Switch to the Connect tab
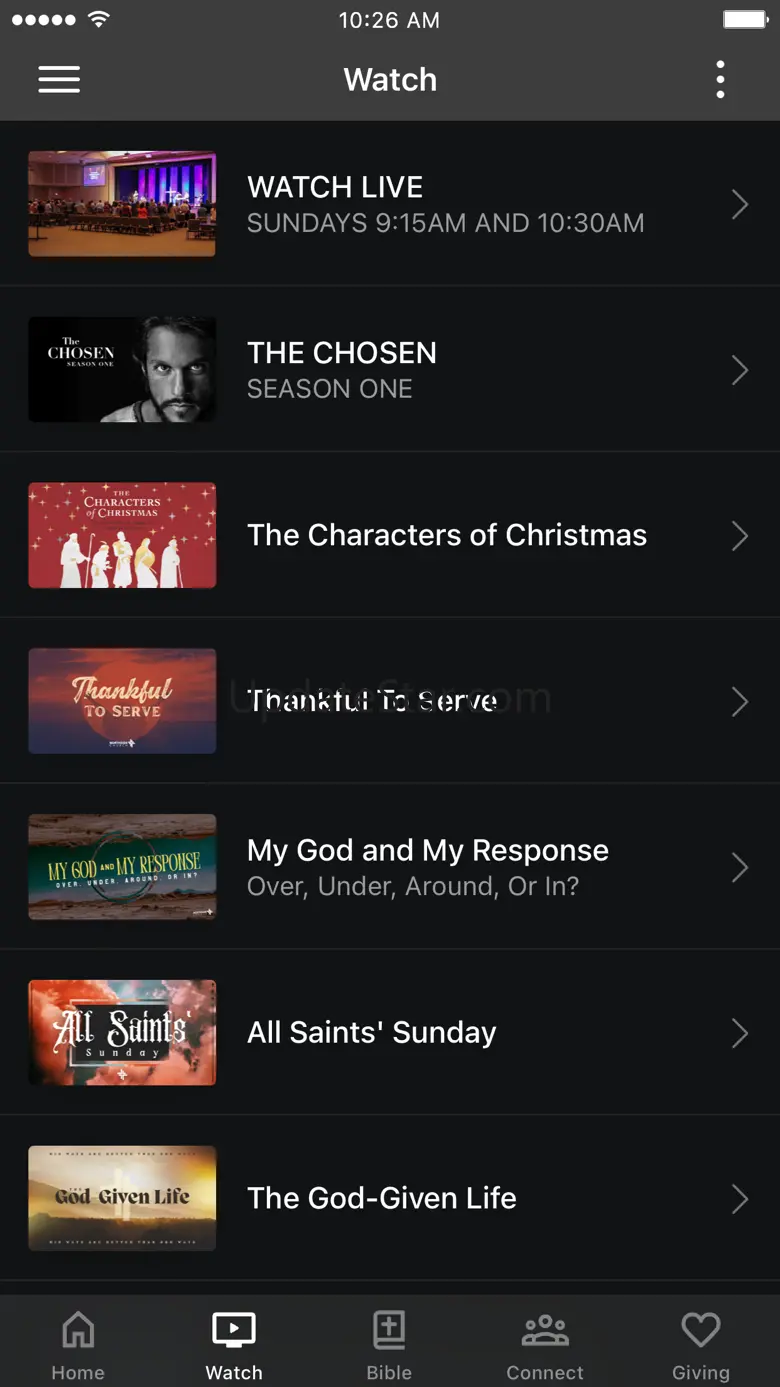Screen dimensions: 780x1387 545,1345
